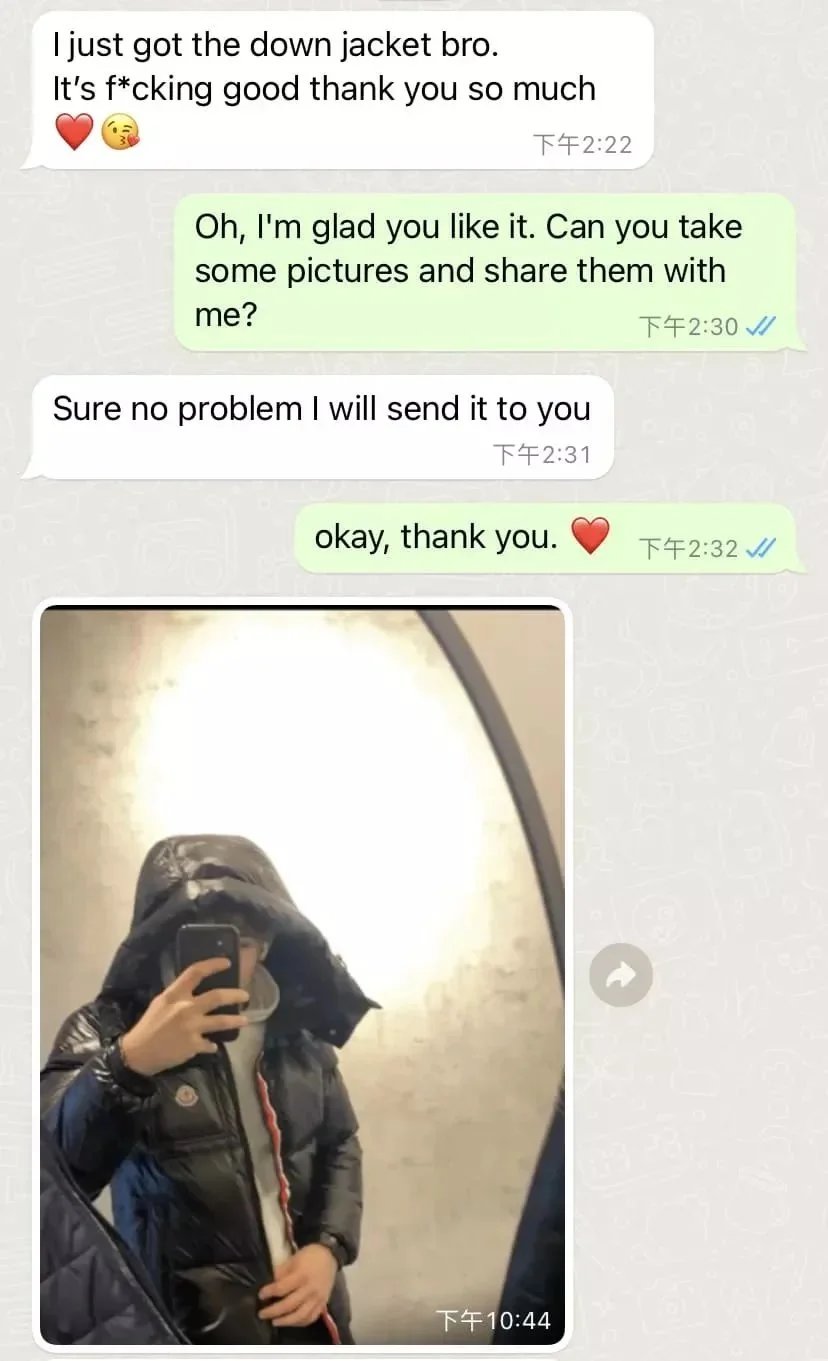Forward the photo using the arrow icon
The height and width of the screenshot is (1361, 828).
pos(620,975)
